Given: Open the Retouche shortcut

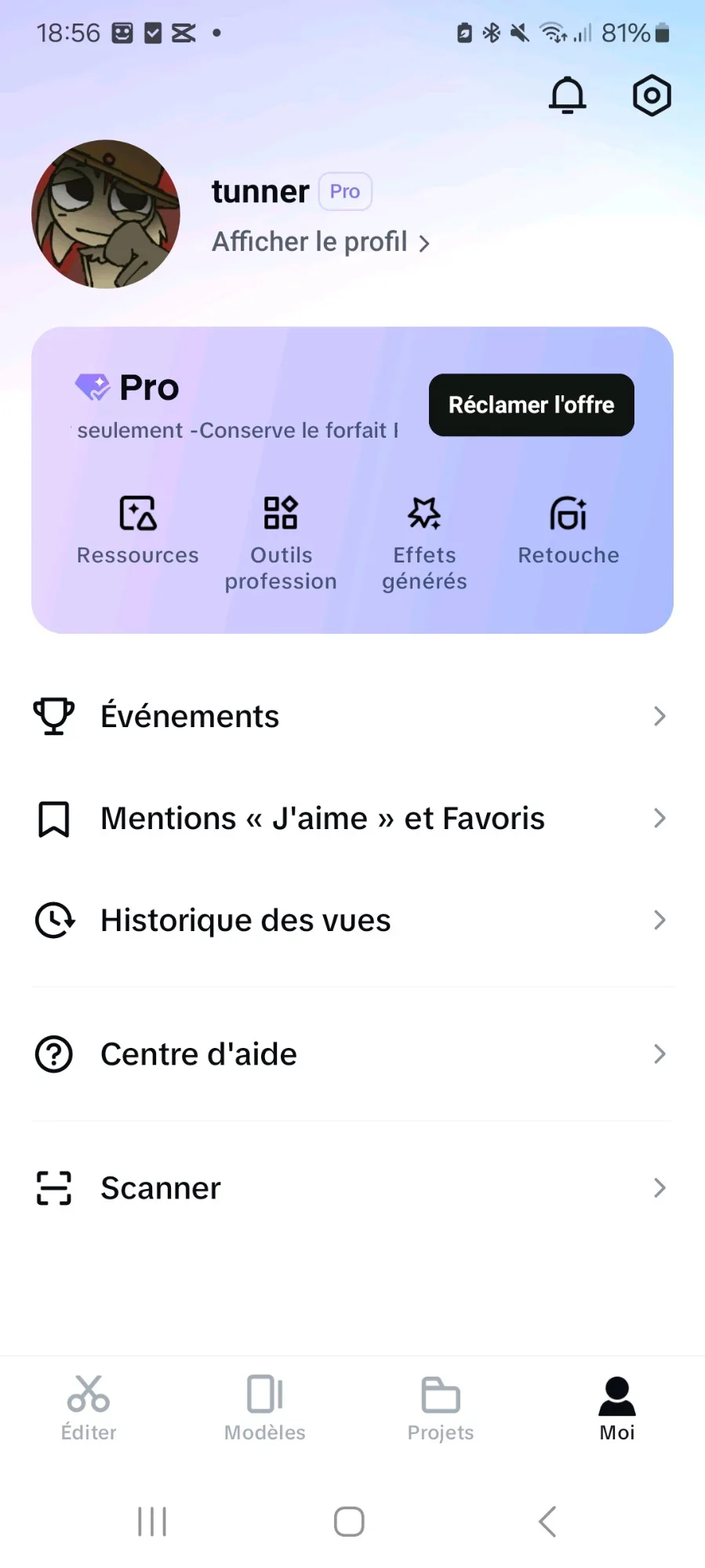Looking at the screenshot, I should point(569,530).
